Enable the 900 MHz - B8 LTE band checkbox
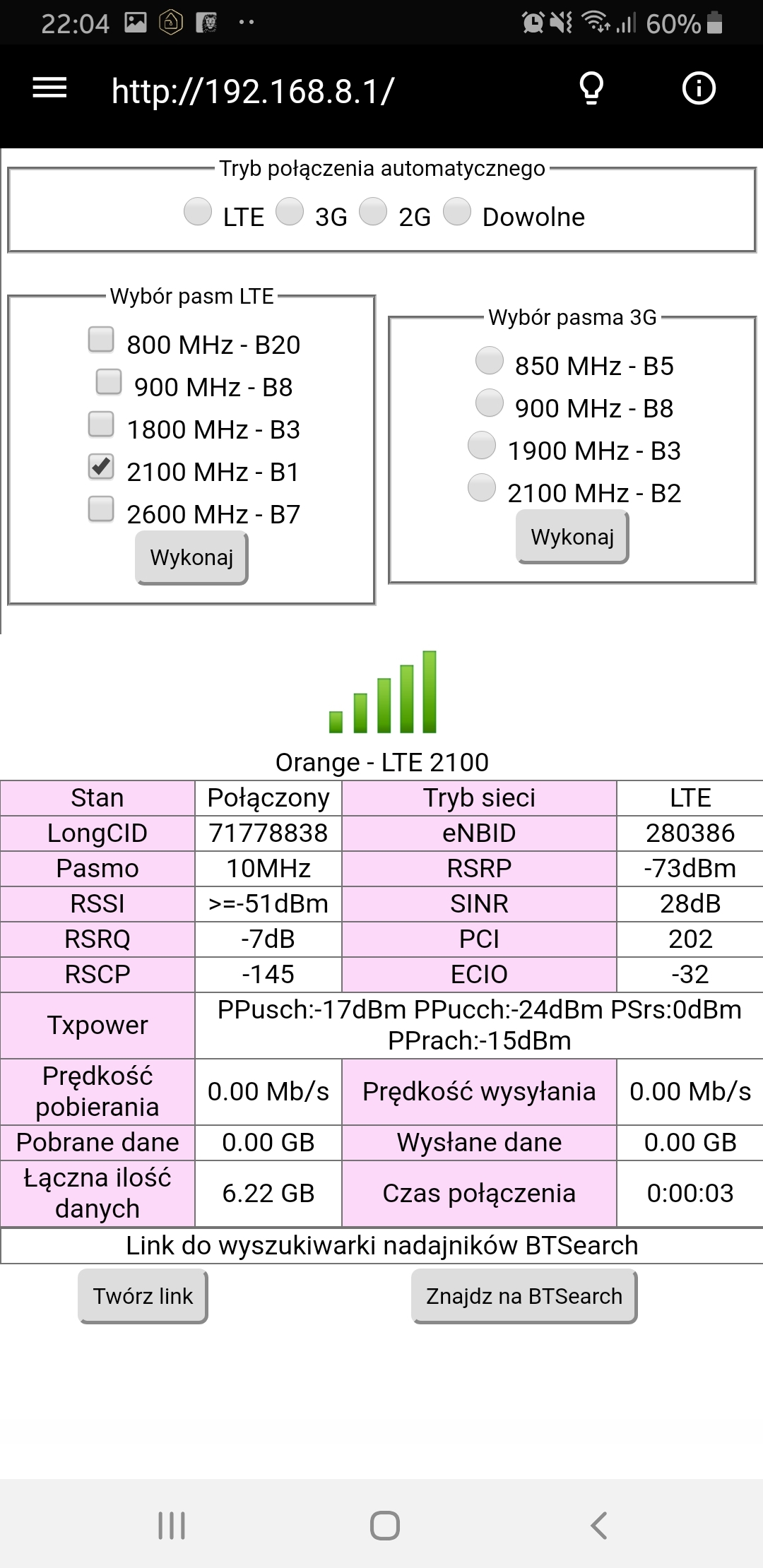The height and width of the screenshot is (1568, 763). pyautogui.click(x=109, y=381)
